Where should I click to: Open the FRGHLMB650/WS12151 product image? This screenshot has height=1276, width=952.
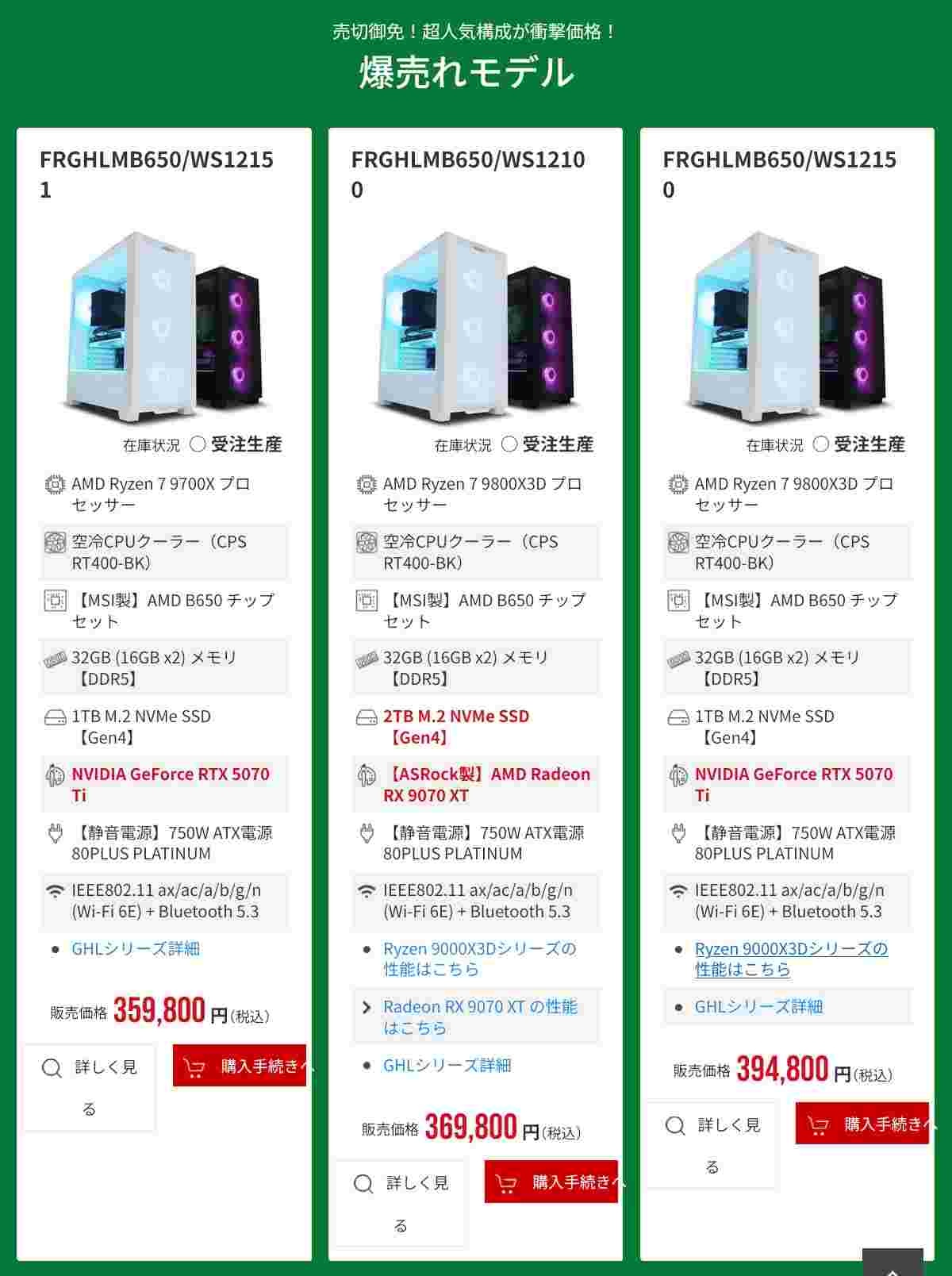click(164, 327)
